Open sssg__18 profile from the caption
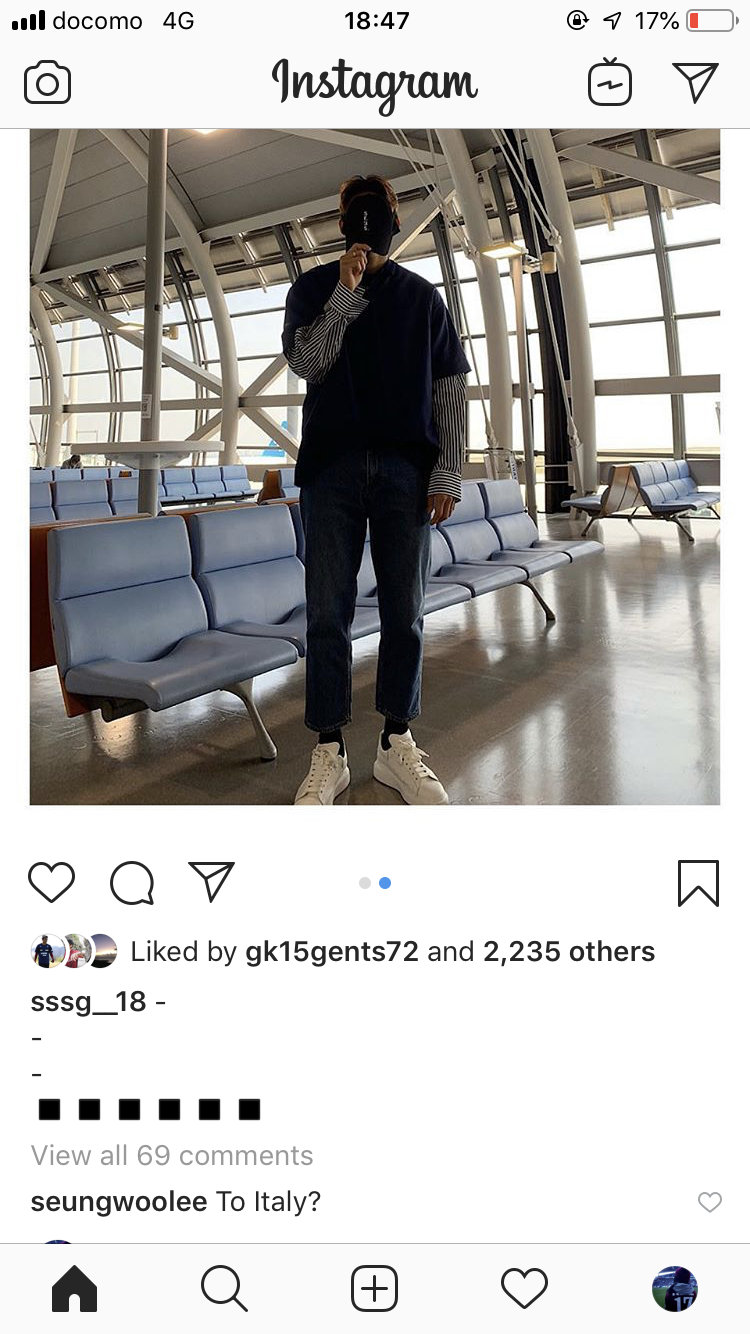Screen dimensions: 750x1334 coord(89,1002)
